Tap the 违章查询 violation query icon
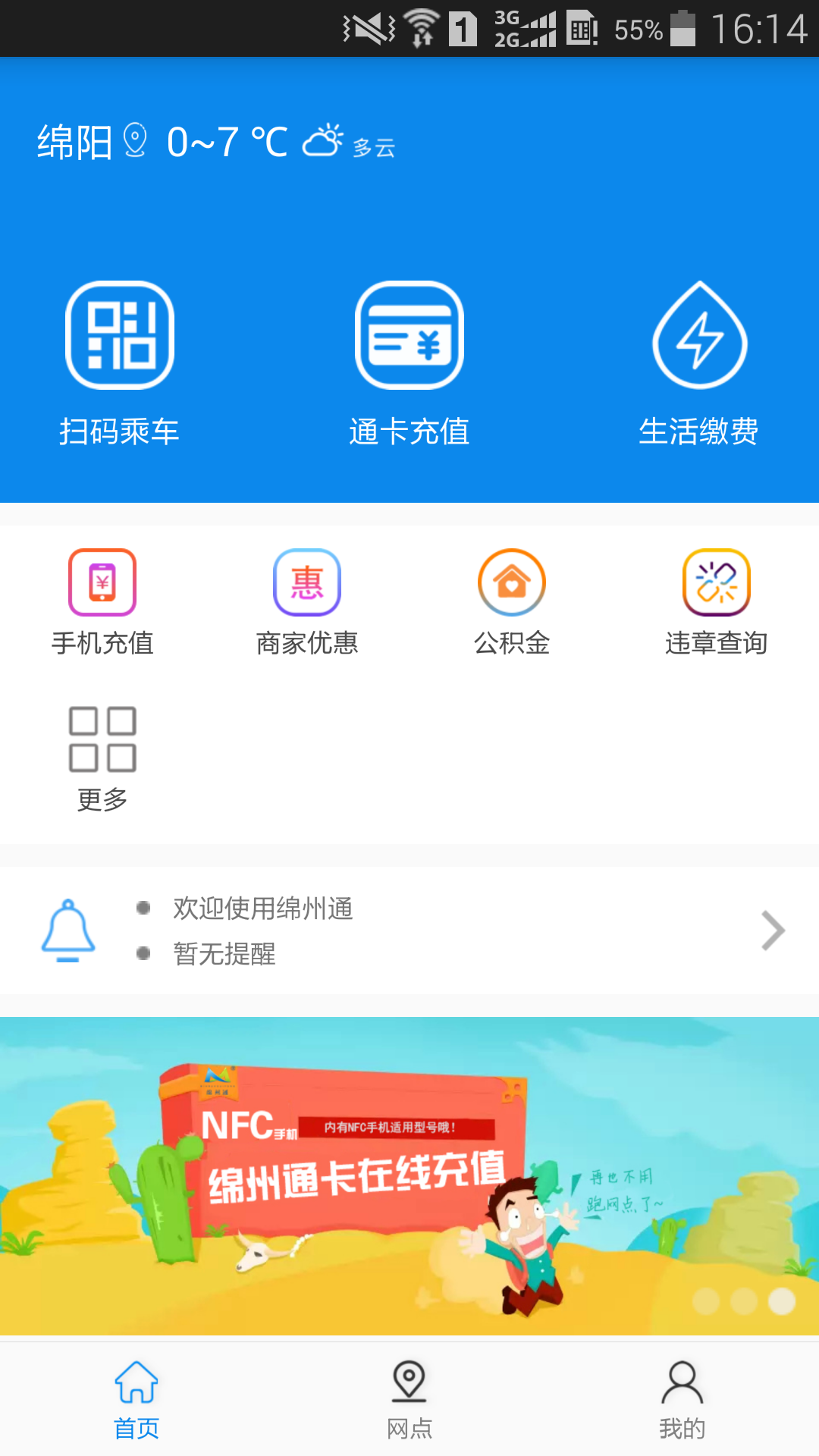The height and width of the screenshot is (1456, 819). 715,582
